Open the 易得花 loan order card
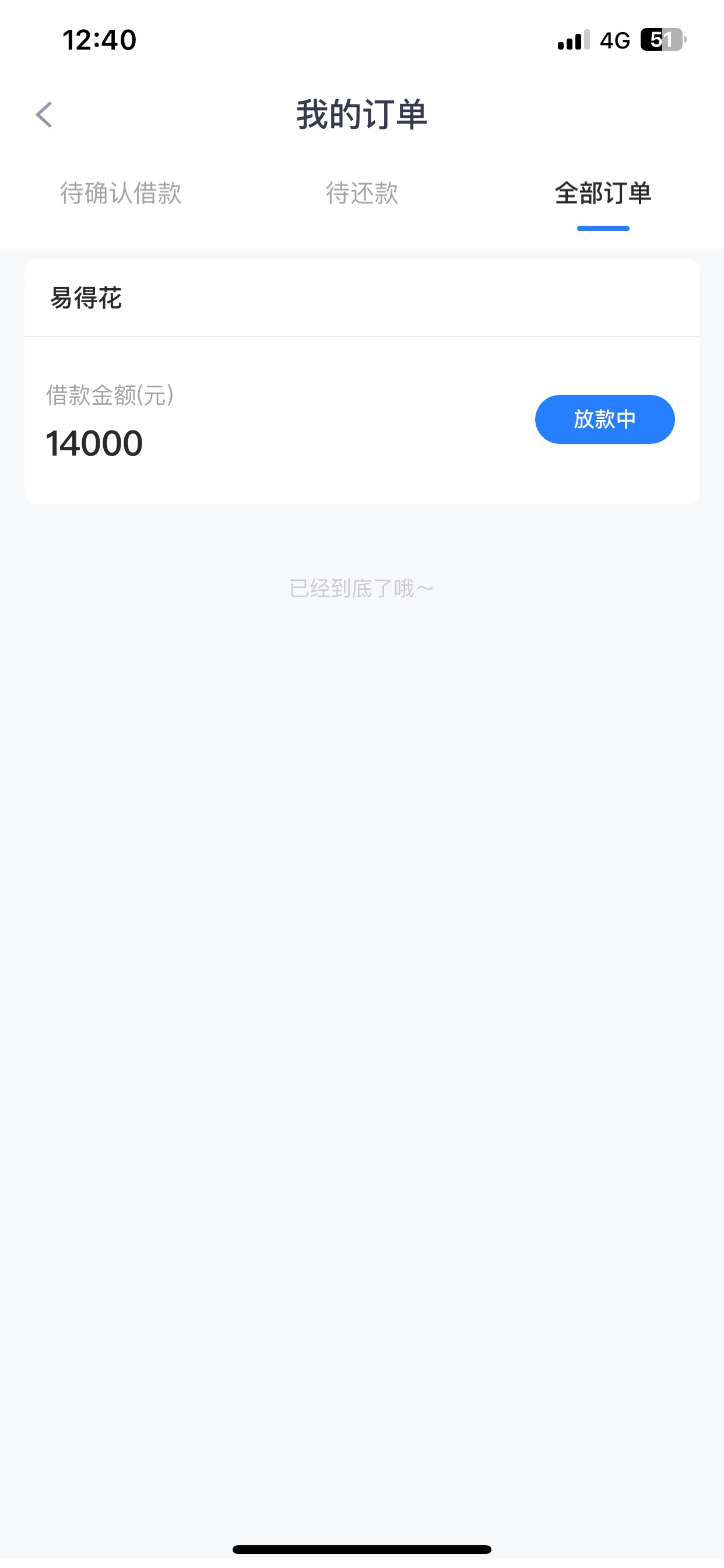 coord(362,381)
